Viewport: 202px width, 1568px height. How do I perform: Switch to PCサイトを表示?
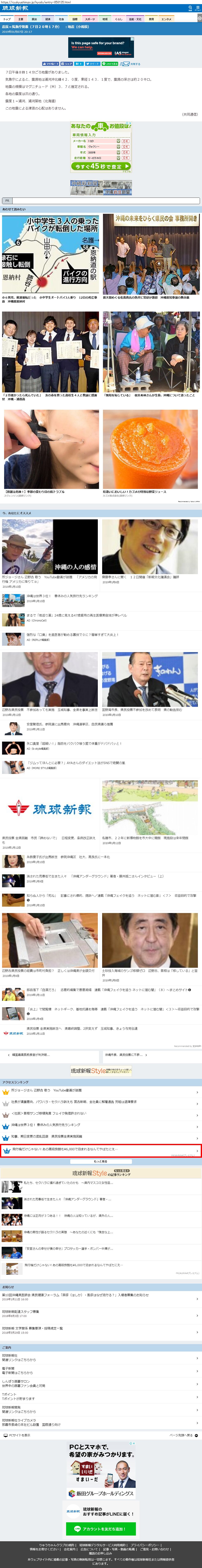point(18,1435)
